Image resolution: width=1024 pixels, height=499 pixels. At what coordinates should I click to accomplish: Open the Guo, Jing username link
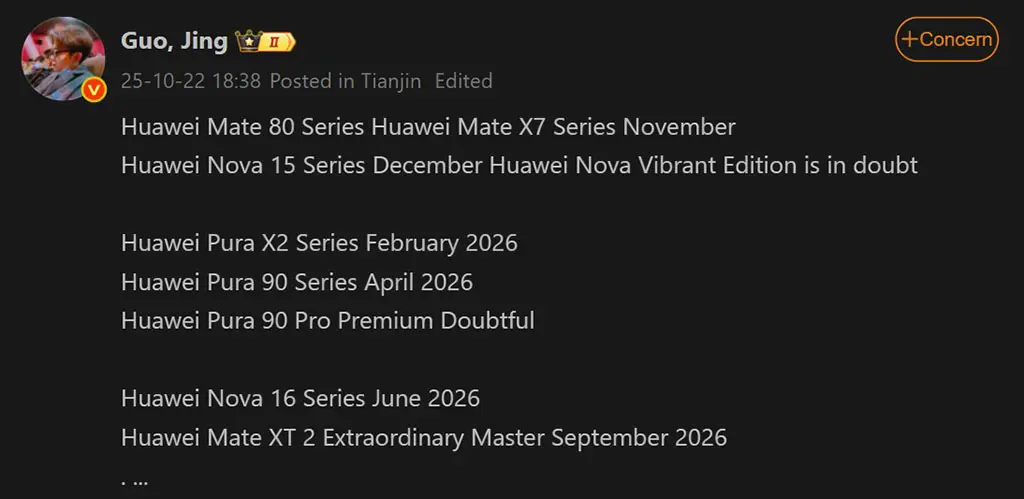(x=174, y=42)
